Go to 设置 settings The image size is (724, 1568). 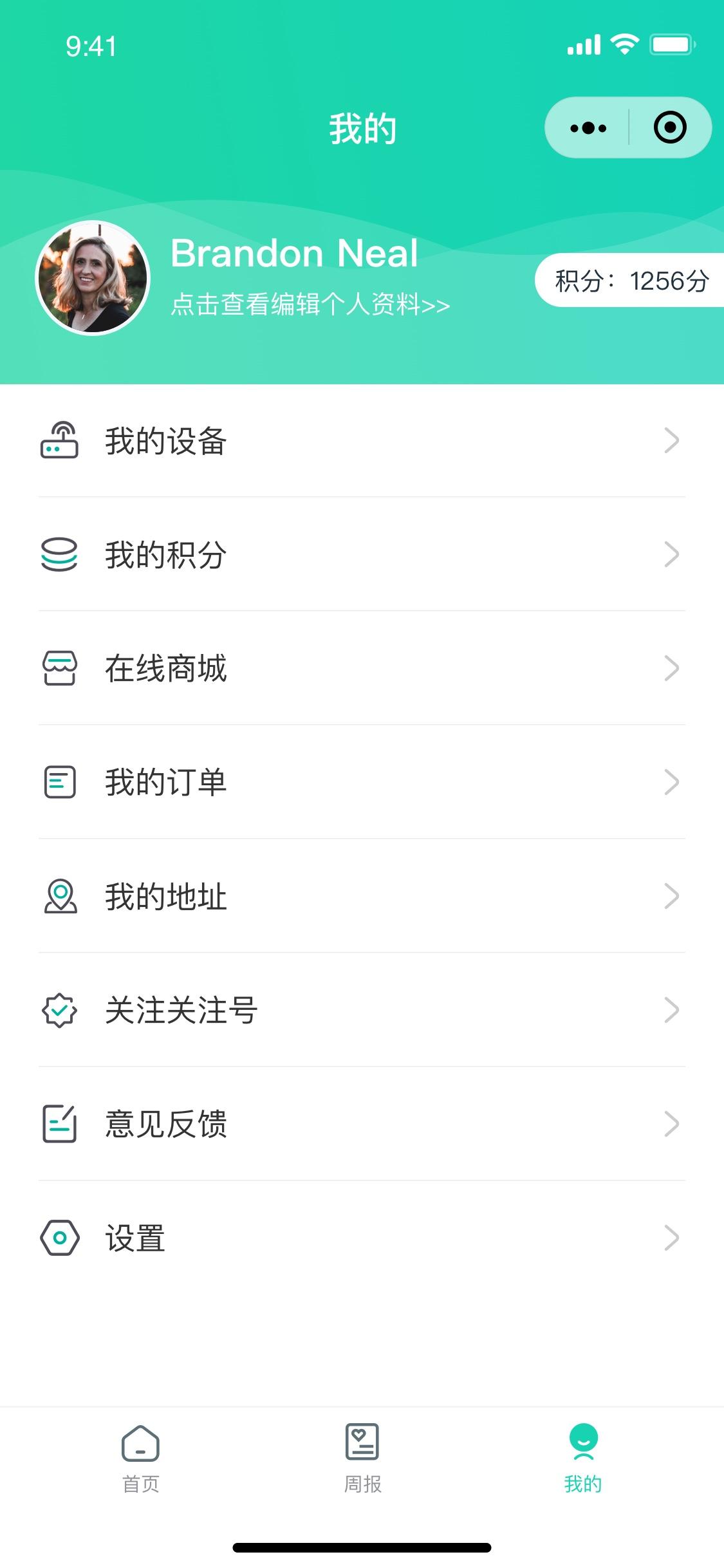coord(362,1238)
